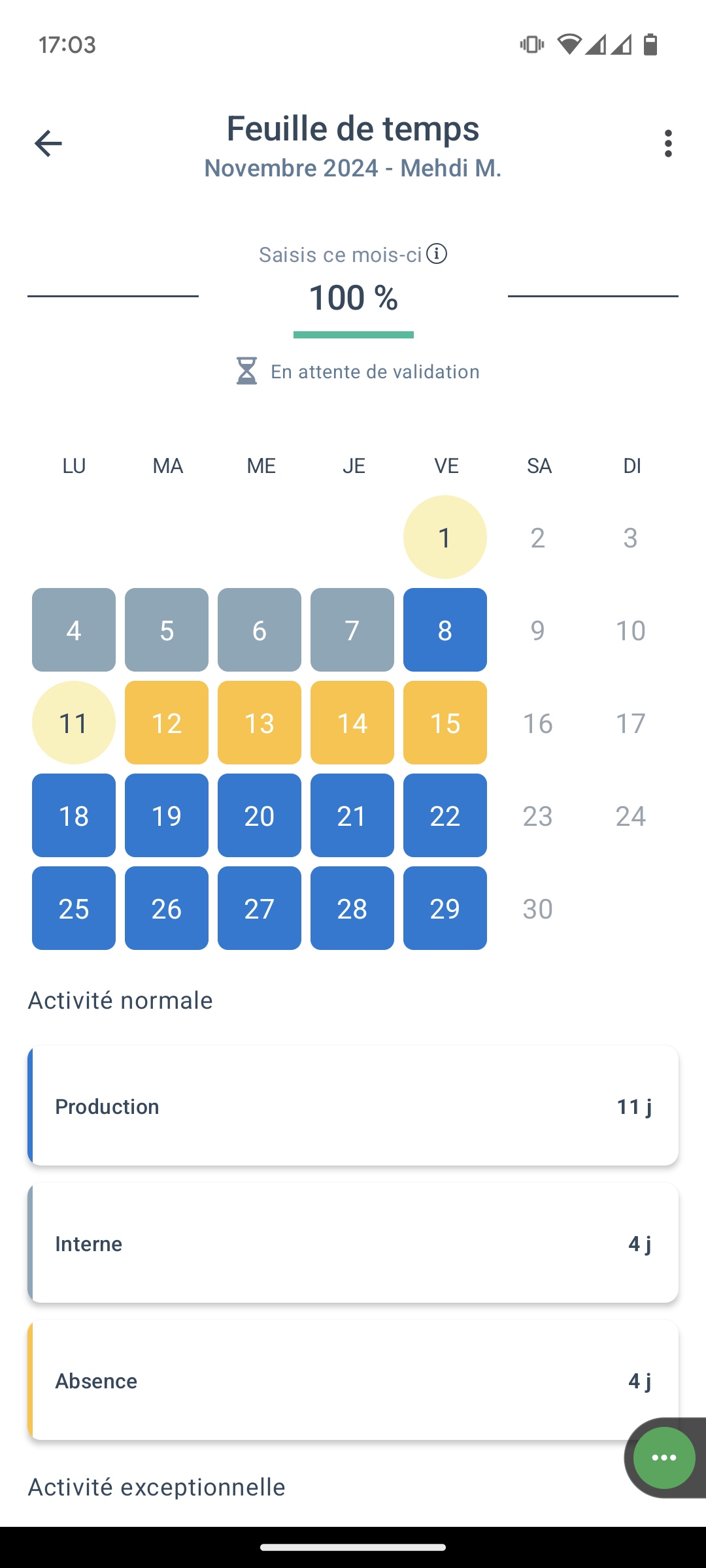This screenshot has width=706, height=1568.
Task: Open day 8 in the calendar
Action: 445,630
